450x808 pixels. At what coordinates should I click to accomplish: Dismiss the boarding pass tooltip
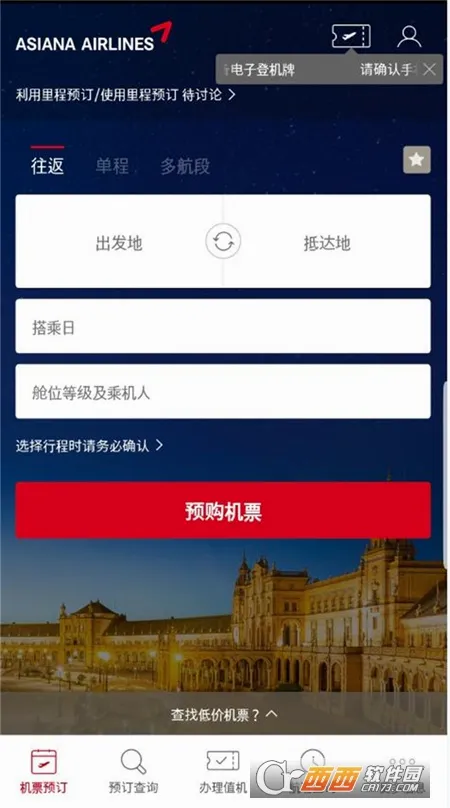[x=429, y=70]
